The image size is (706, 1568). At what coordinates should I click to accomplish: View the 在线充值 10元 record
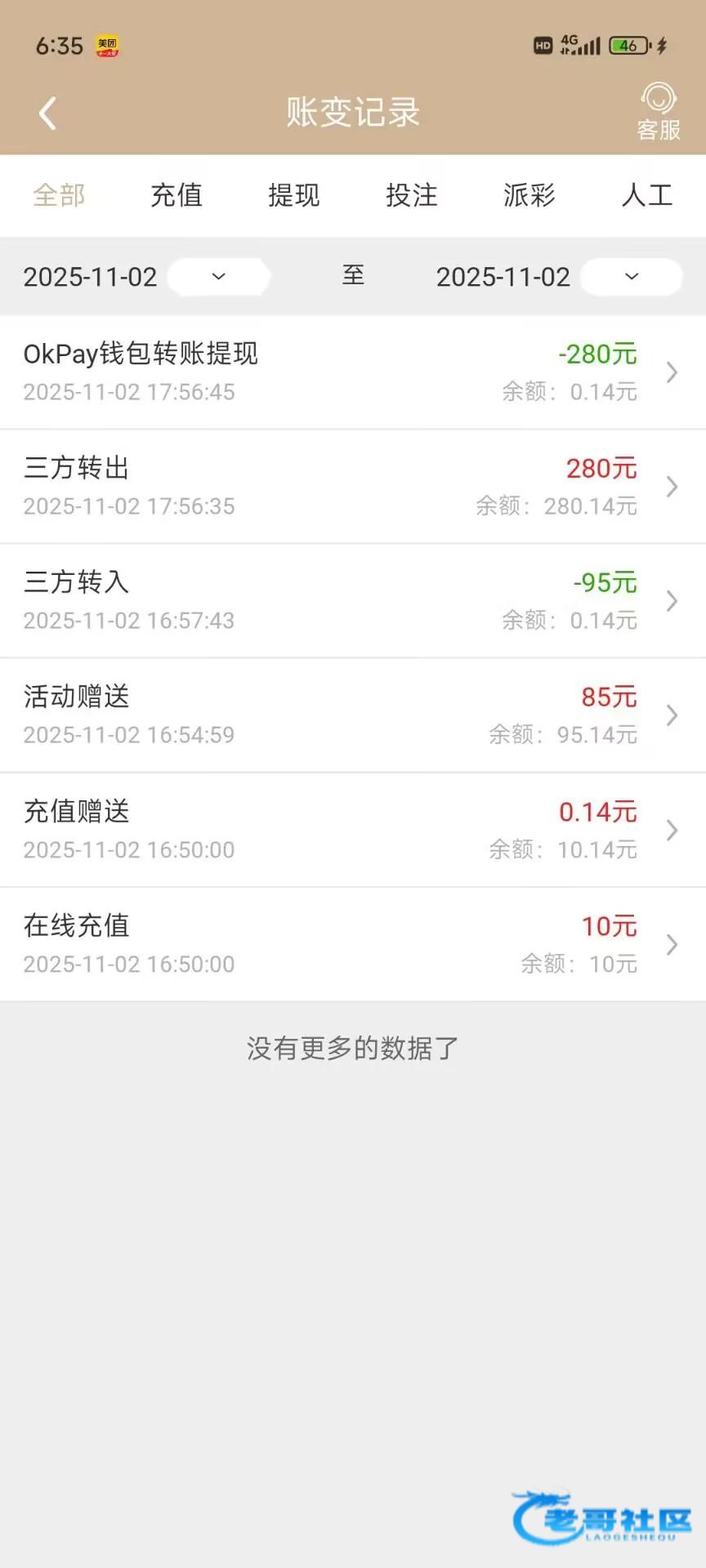pyautogui.click(x=353, y=944)
